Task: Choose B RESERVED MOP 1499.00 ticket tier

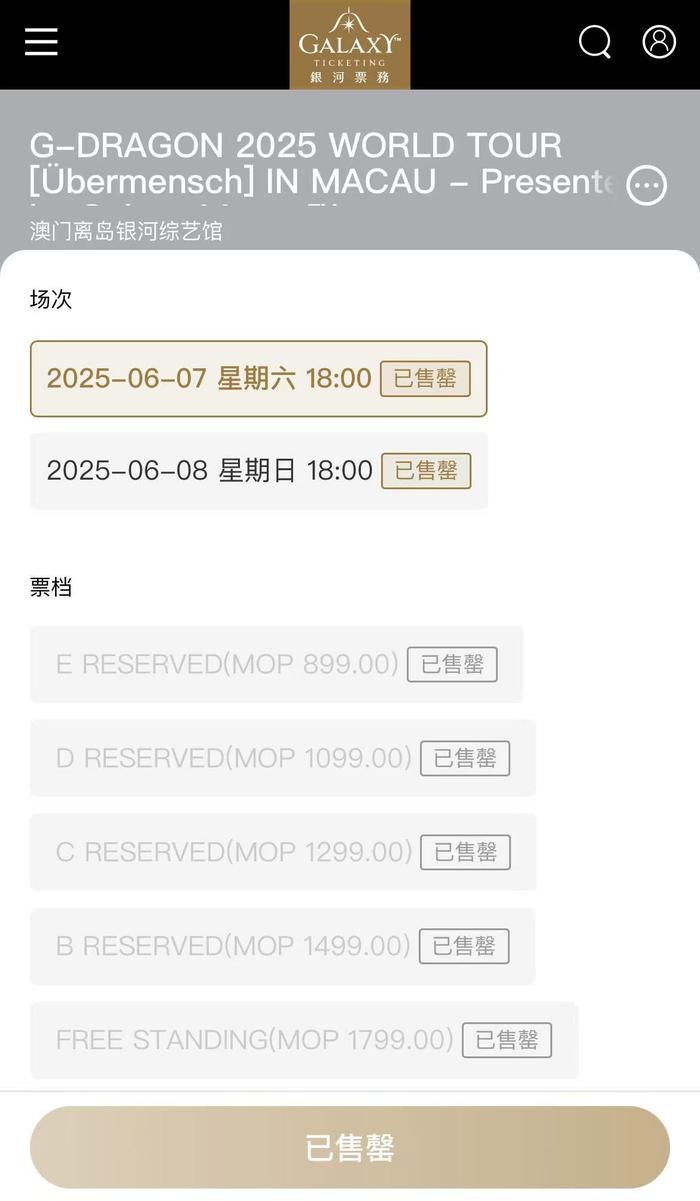Action: [x=283, y=946]
